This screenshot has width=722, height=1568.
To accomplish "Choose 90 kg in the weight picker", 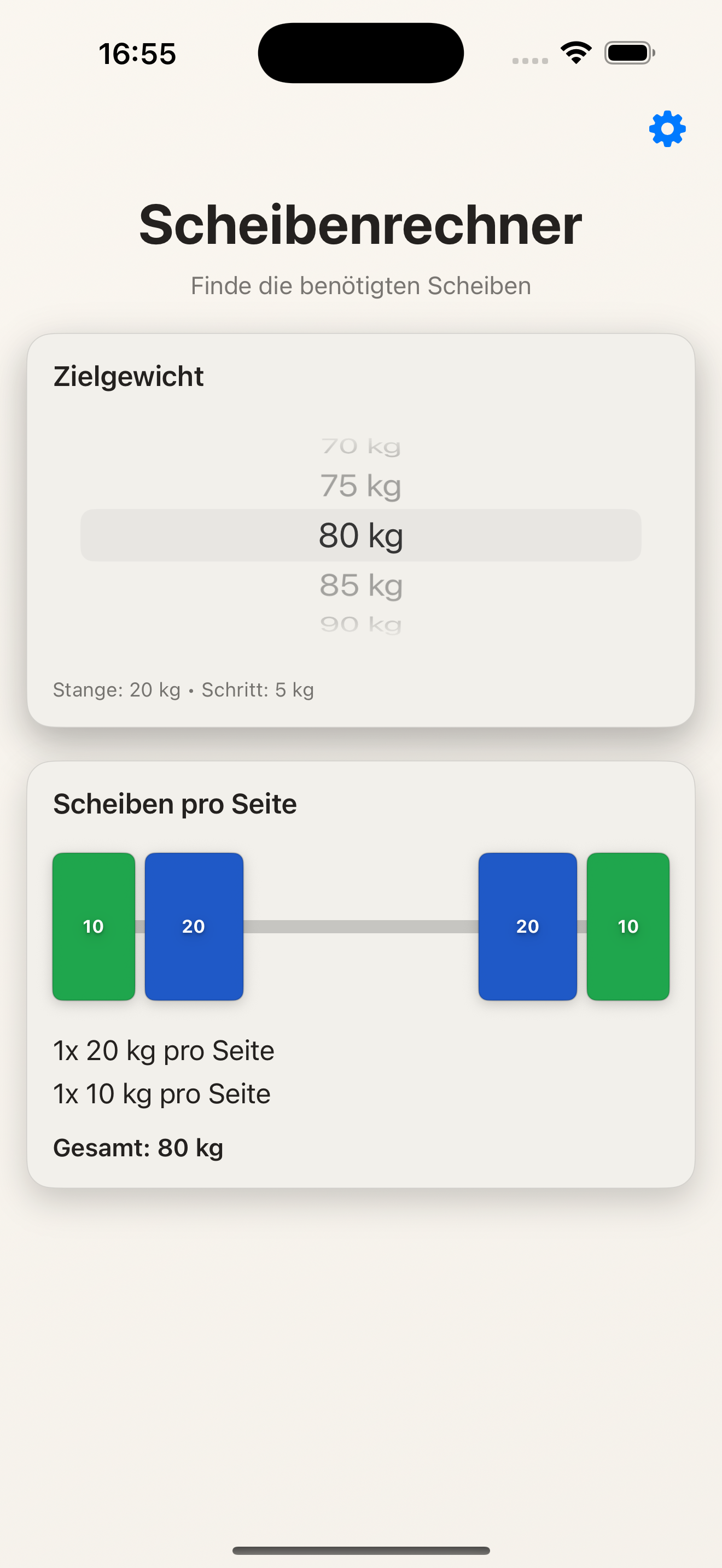I will click(x=360, y=624).
